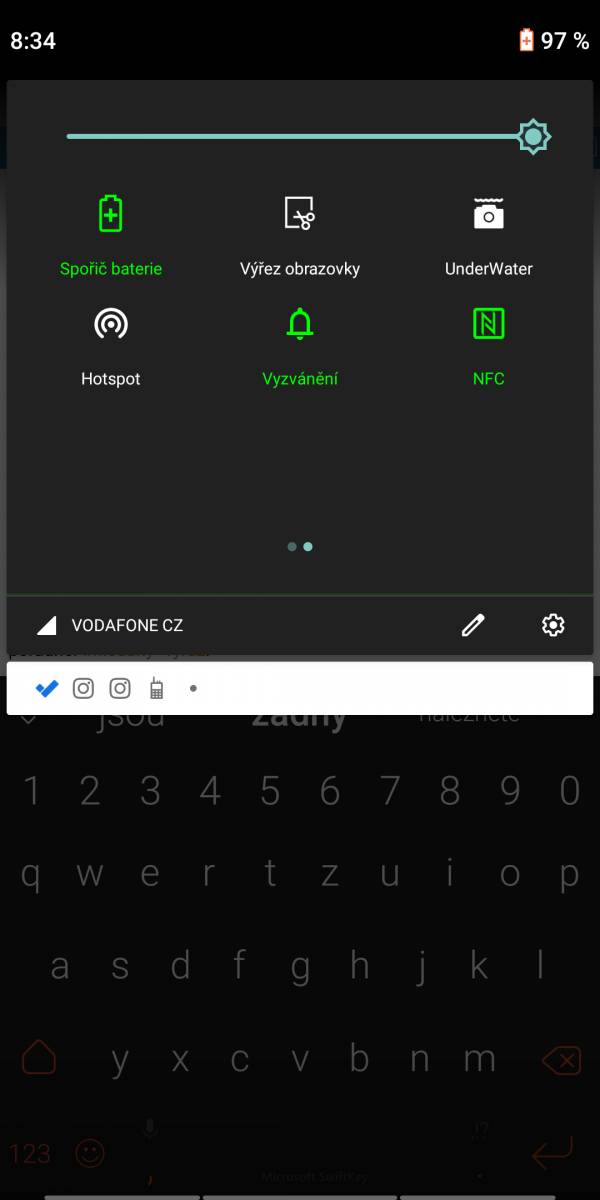Viewport: 600px width, 1200px height.
Task: Tap the brightness slider thumb
Action: pyautogui.click(x=534, y=136)
